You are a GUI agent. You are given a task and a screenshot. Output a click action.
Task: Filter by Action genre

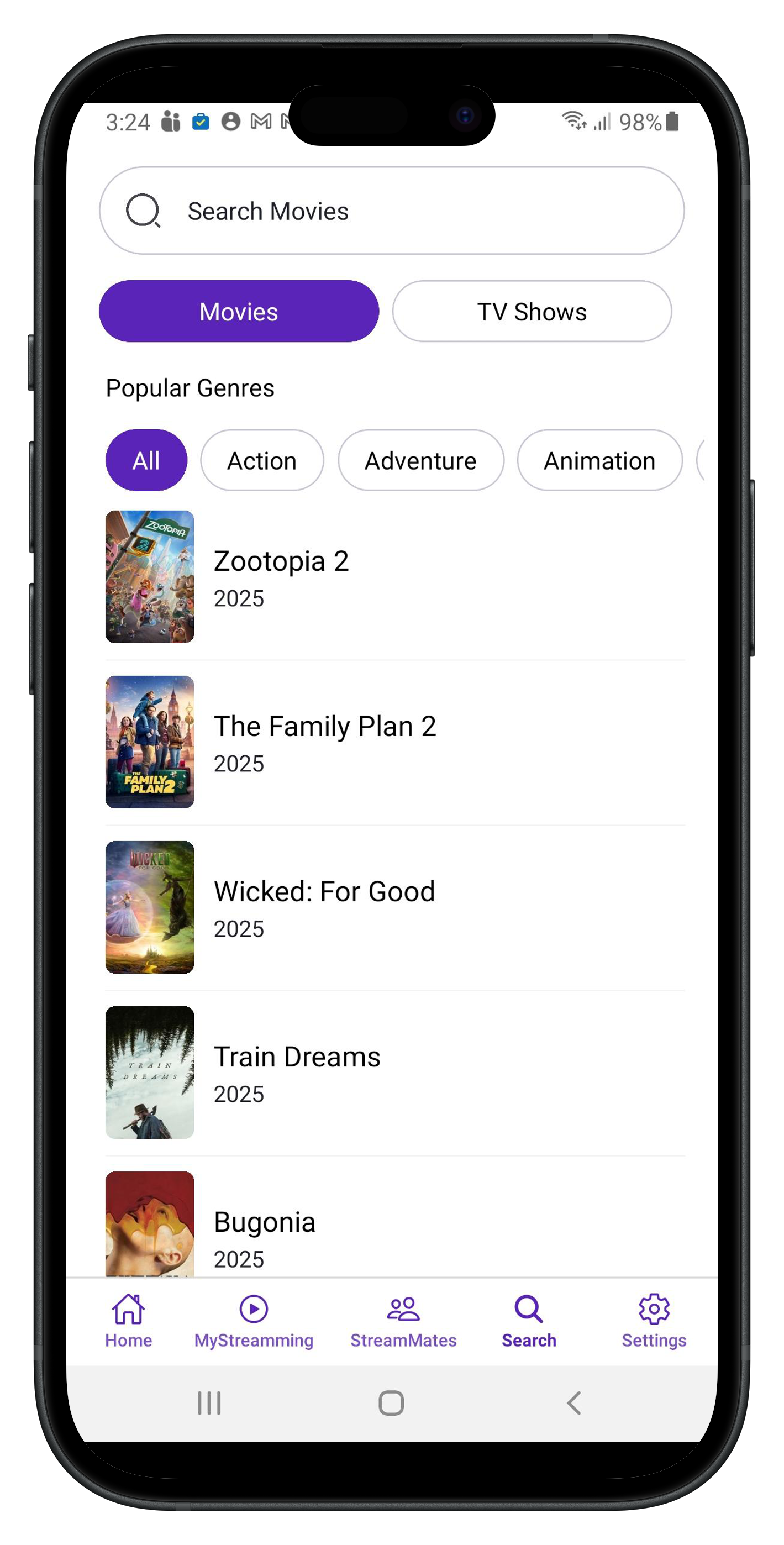pyautogui.click(x=261, y=461)
